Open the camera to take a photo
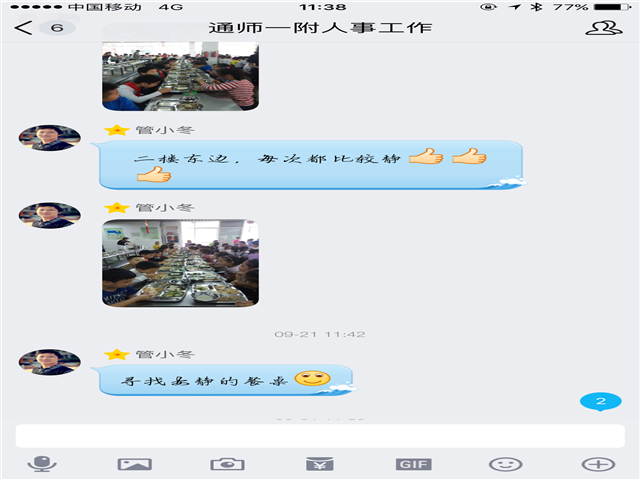This screenshot has width=640, height=480. coord(227,464)
